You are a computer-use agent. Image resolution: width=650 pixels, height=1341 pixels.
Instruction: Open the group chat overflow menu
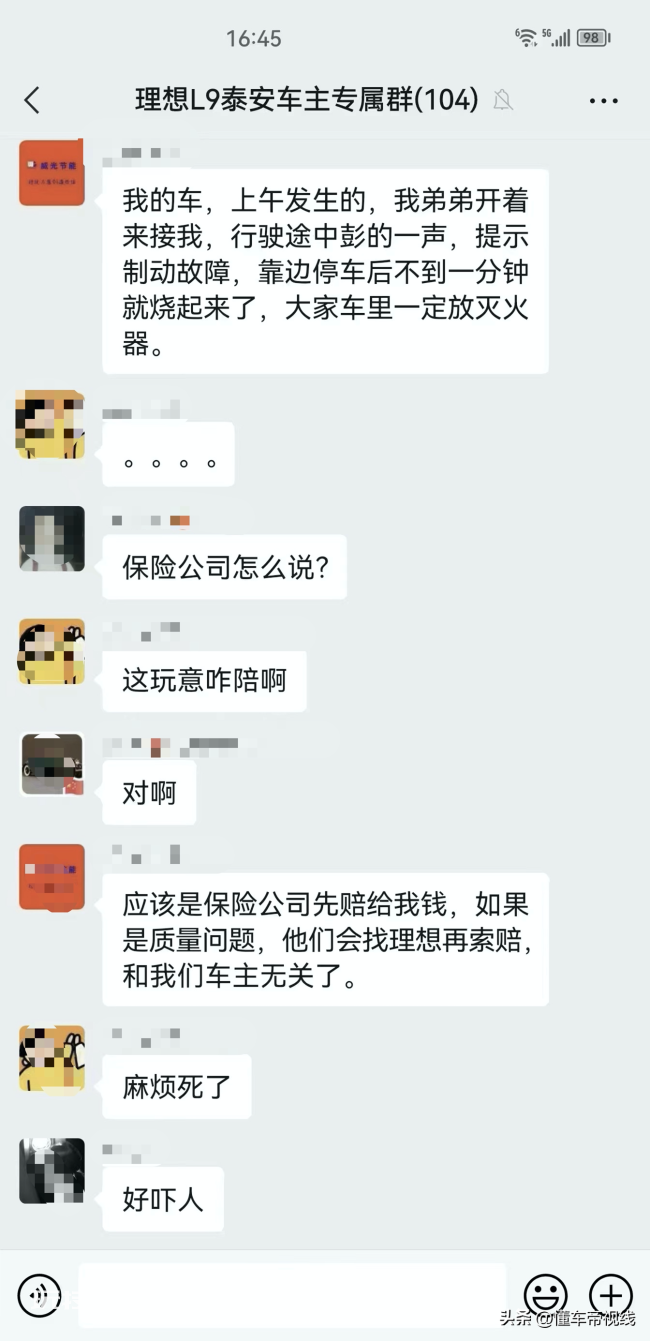[604, 101]
